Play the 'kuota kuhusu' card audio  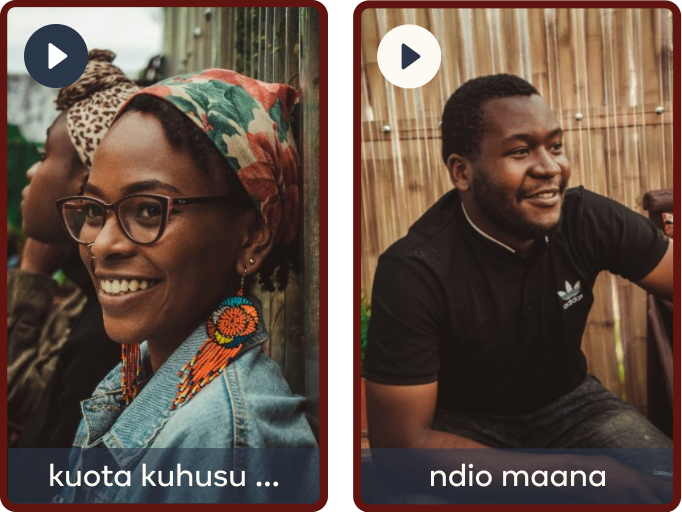pos(56,56)
